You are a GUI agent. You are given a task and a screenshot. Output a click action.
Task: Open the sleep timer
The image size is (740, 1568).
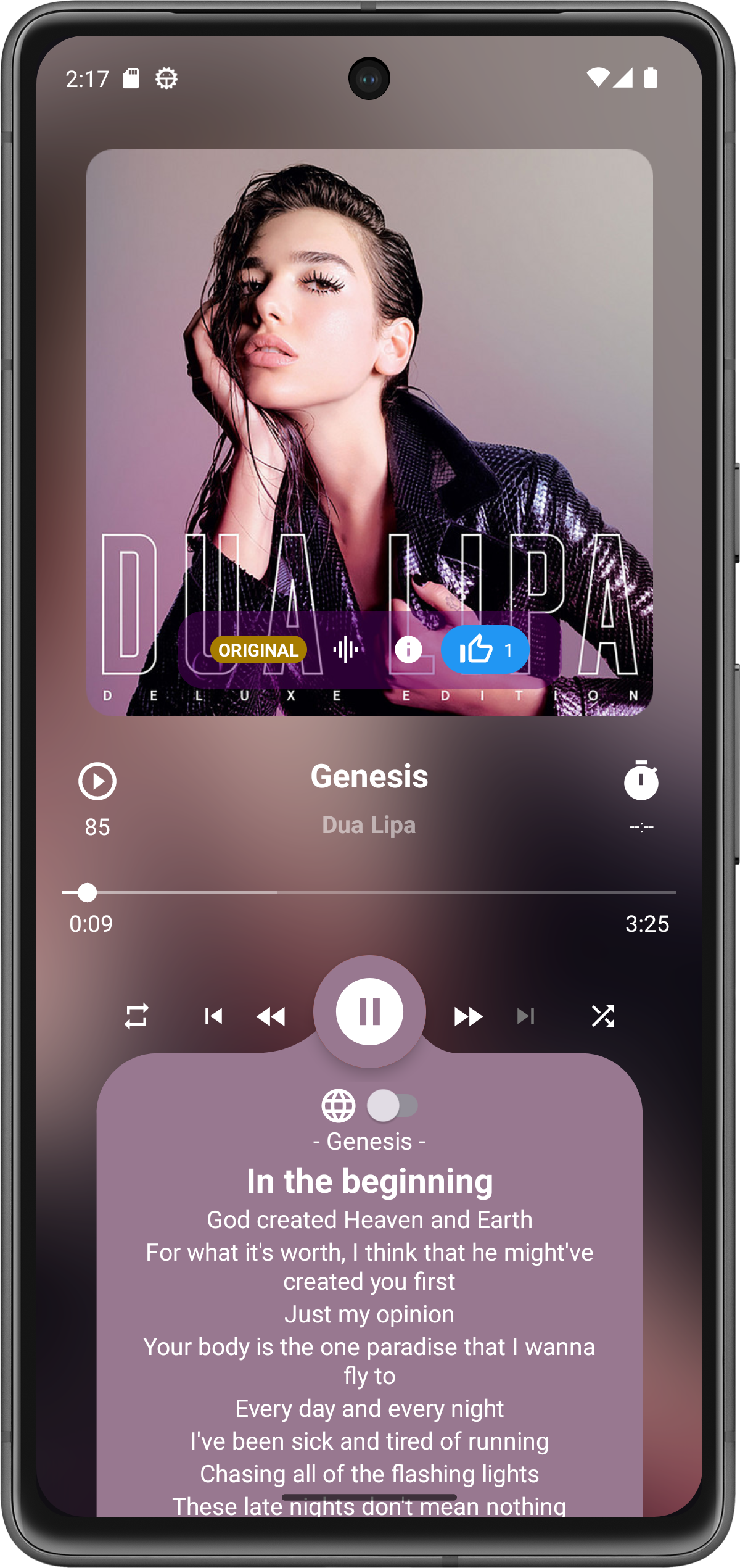pyautogui.click(x=641, y=781)
